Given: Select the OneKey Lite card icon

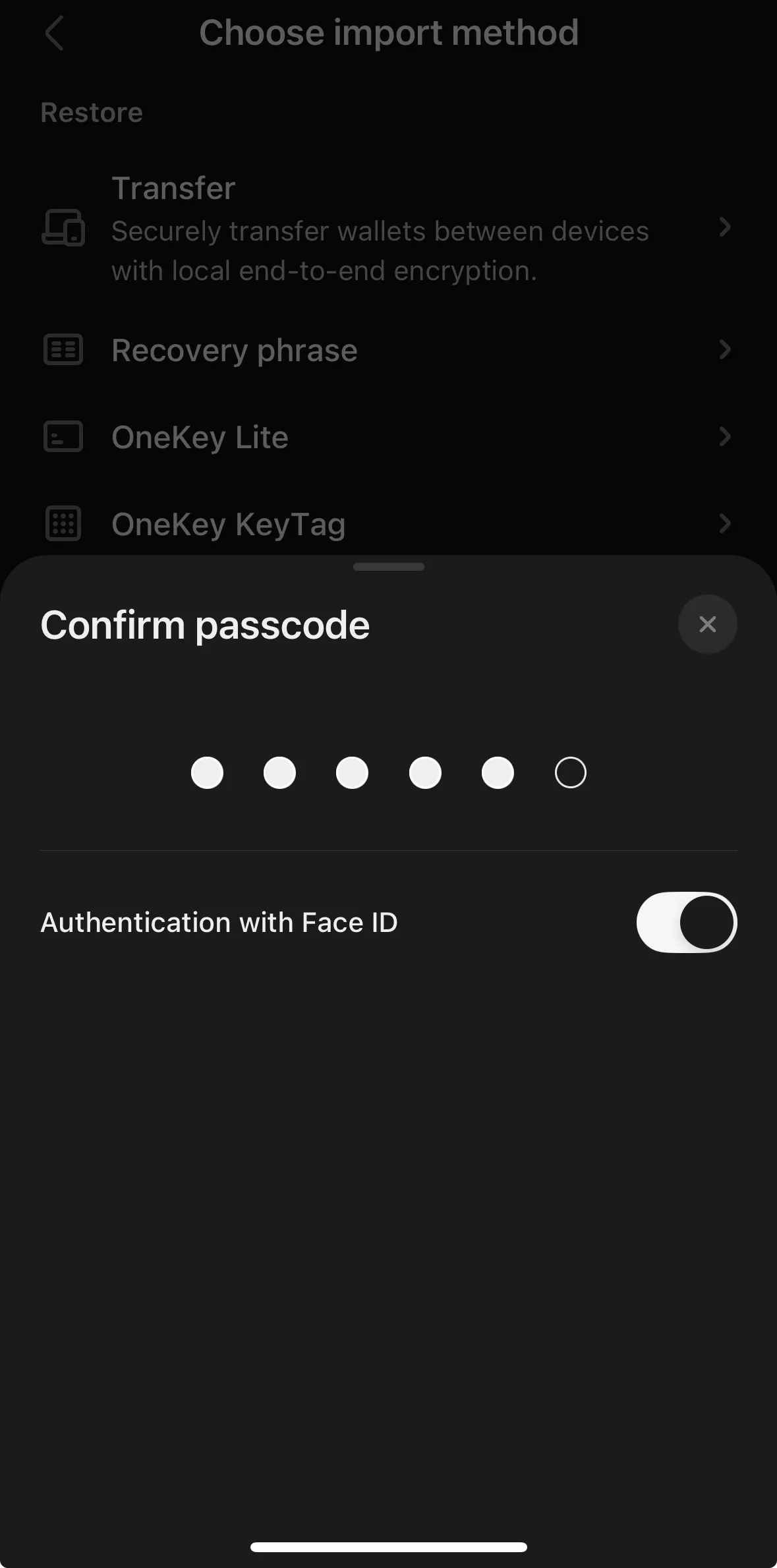Looking at the screenshot, I should coord(63,436).
